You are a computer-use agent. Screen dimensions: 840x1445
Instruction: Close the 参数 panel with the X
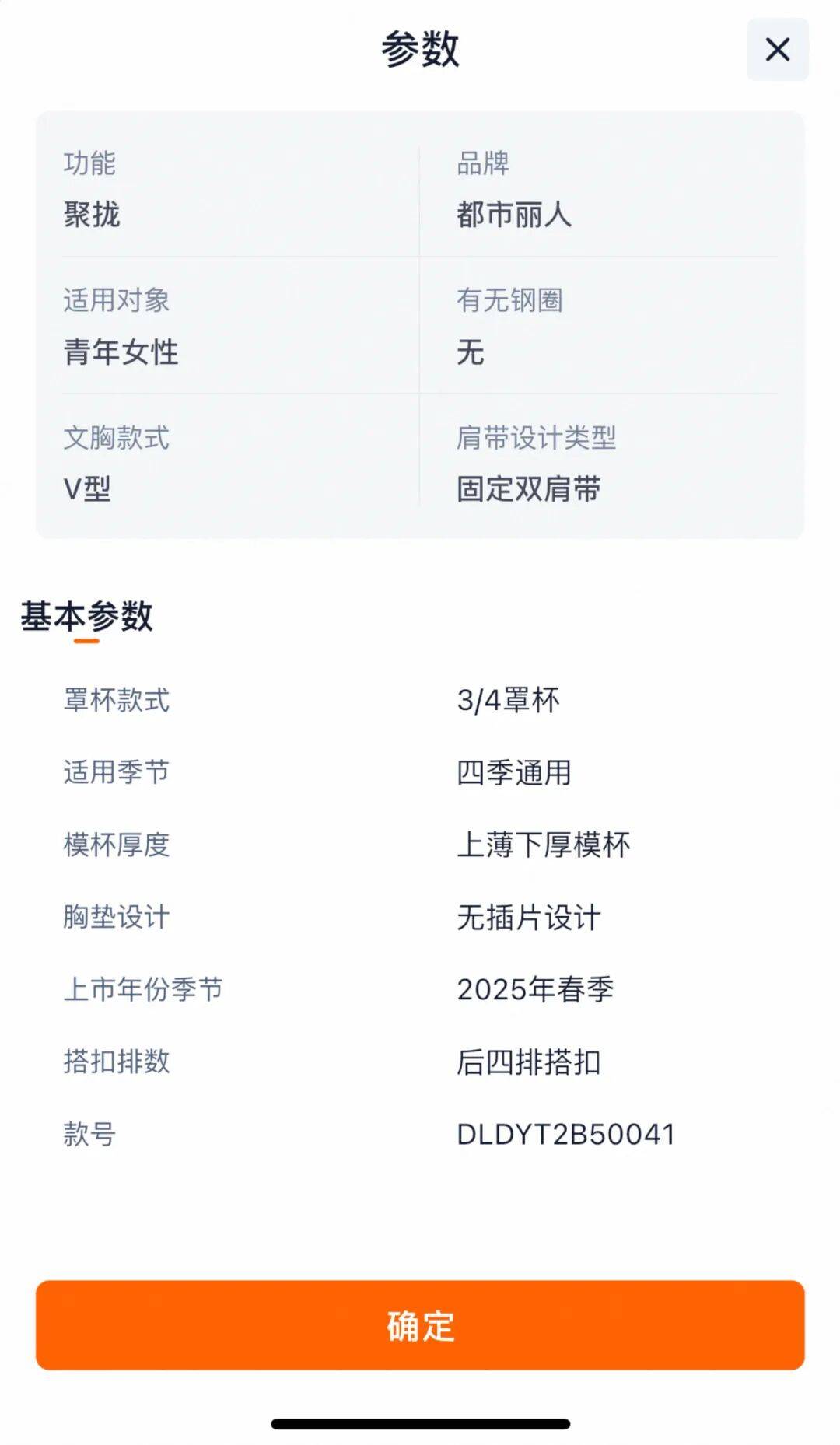(777, 50)
